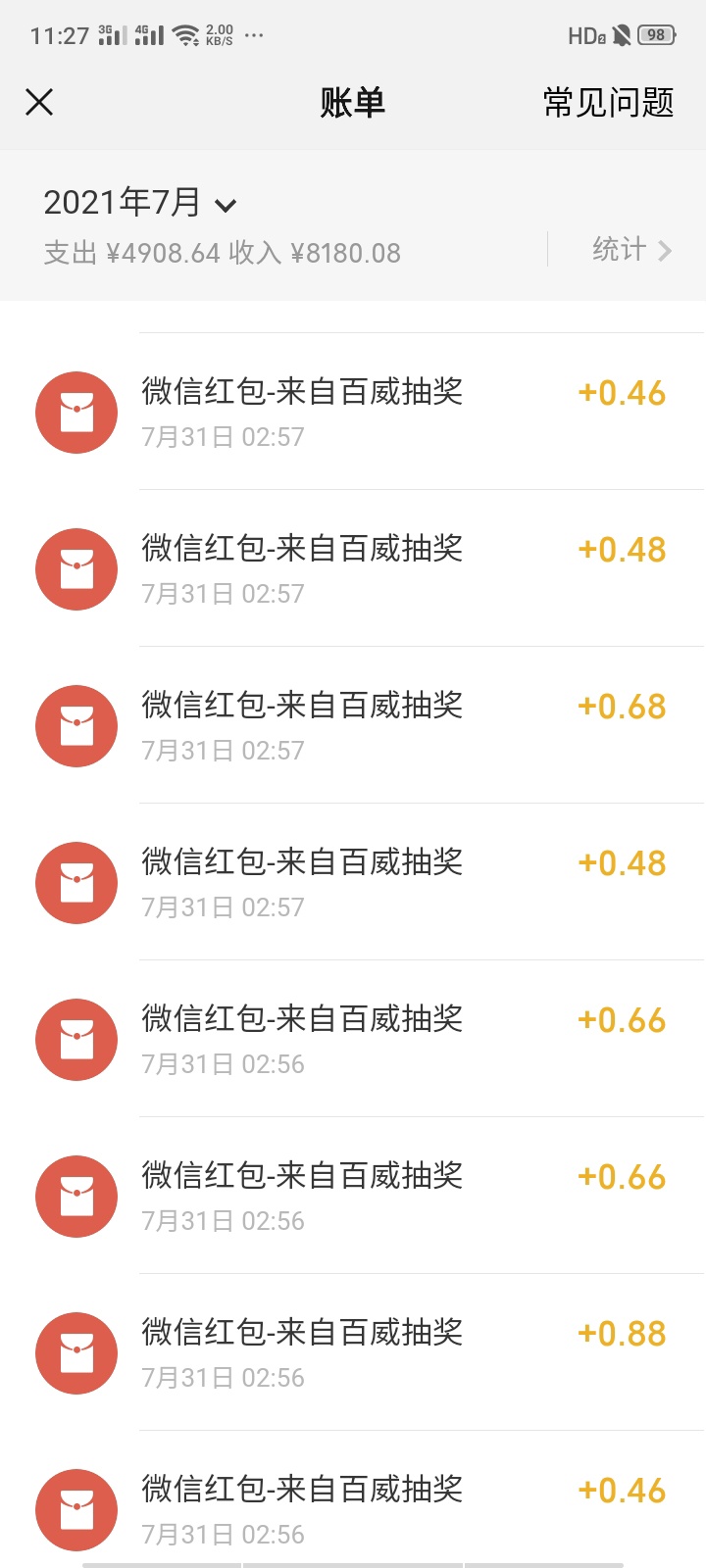Close the 账单 bill page
Viewport: 706px width, 1568px height.
[x=39, y=102]
